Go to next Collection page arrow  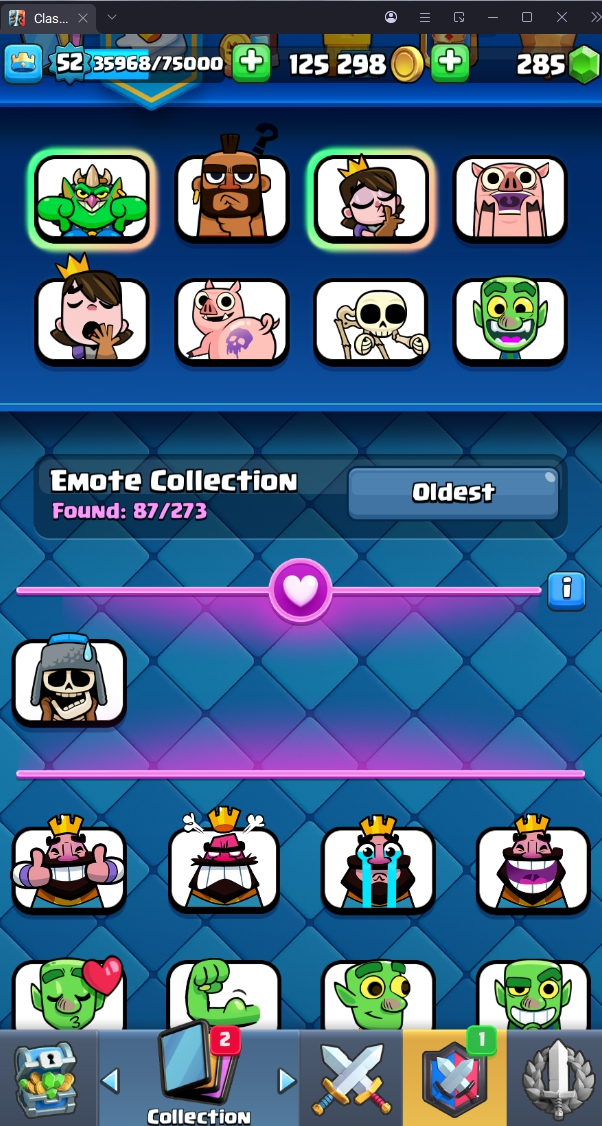(x=287, y=1080)
